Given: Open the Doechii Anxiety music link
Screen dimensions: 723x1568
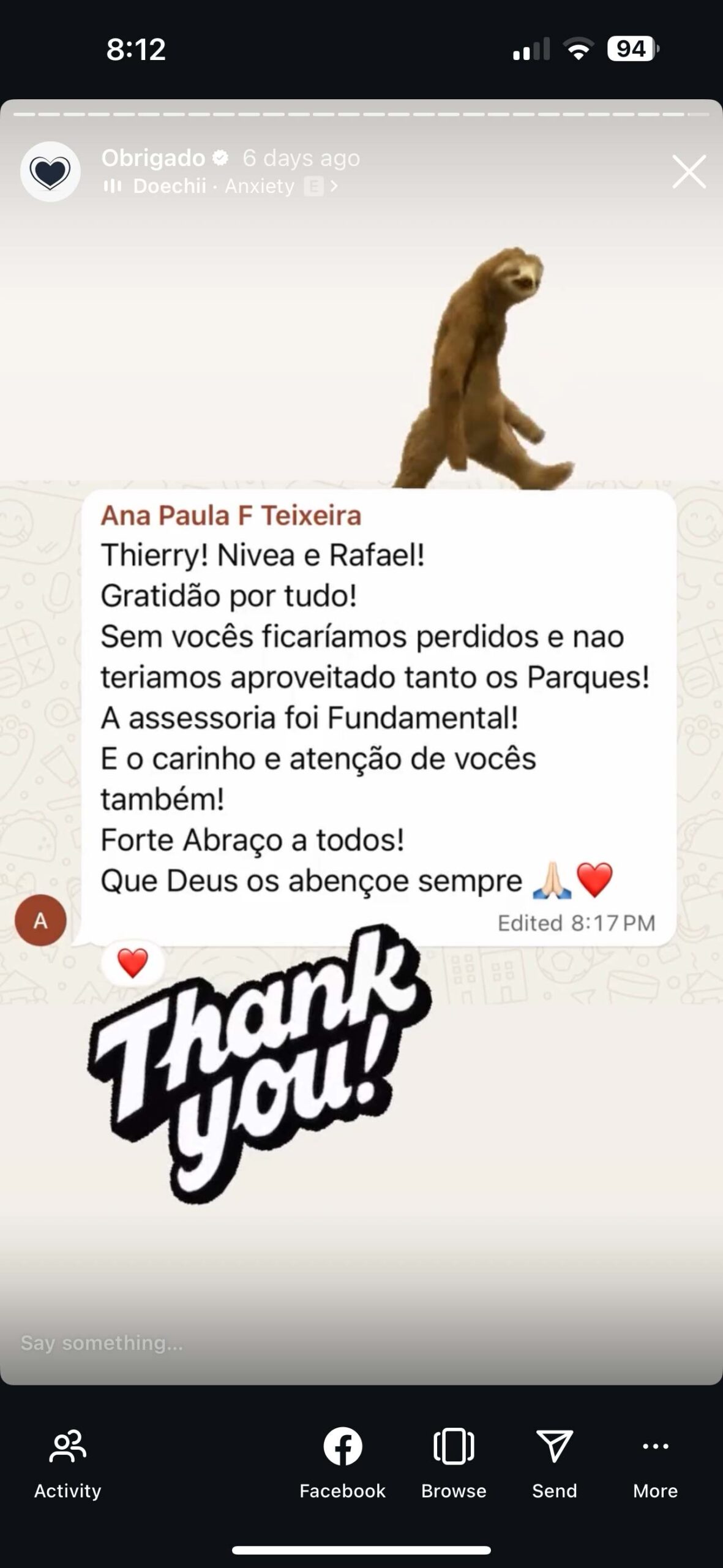Looking at the screenshot, I should 220,186.
